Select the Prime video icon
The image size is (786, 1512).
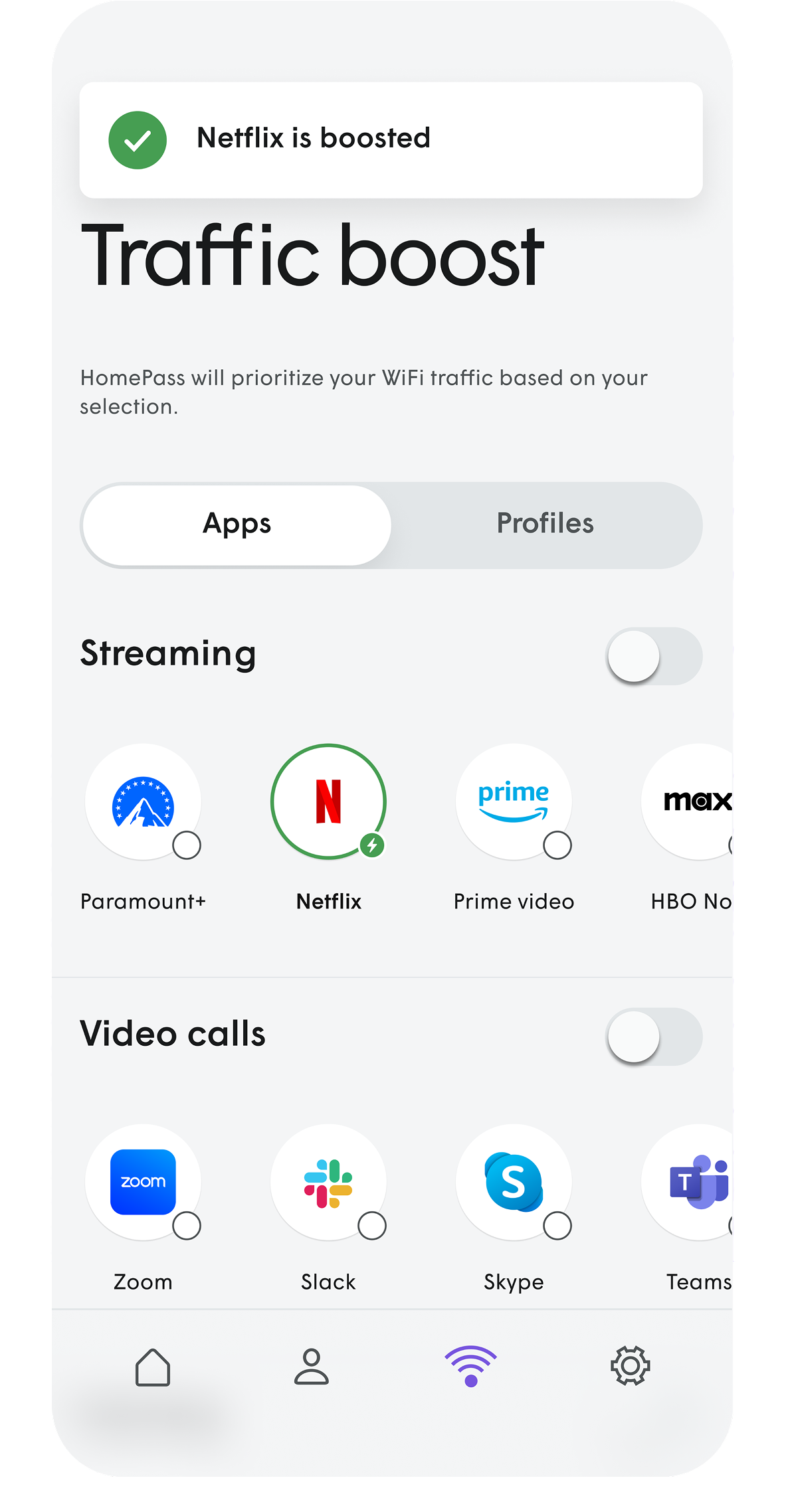[514, 802]
